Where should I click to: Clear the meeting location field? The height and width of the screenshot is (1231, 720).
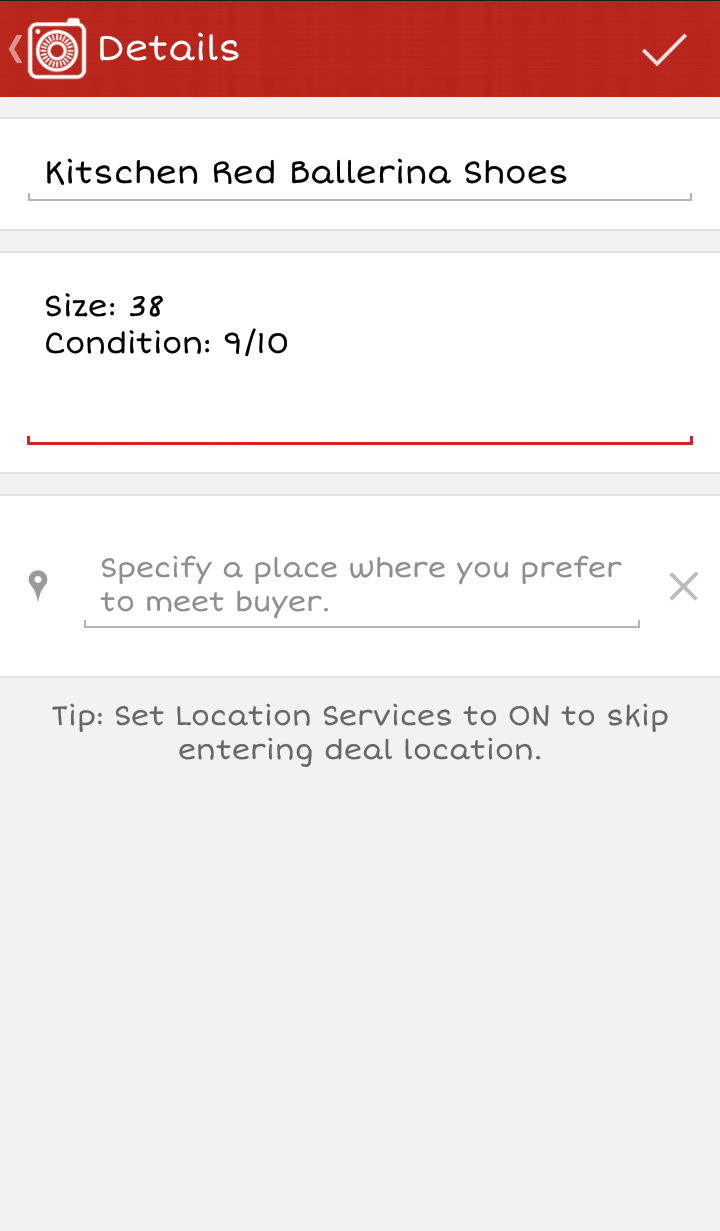(683, 586)
